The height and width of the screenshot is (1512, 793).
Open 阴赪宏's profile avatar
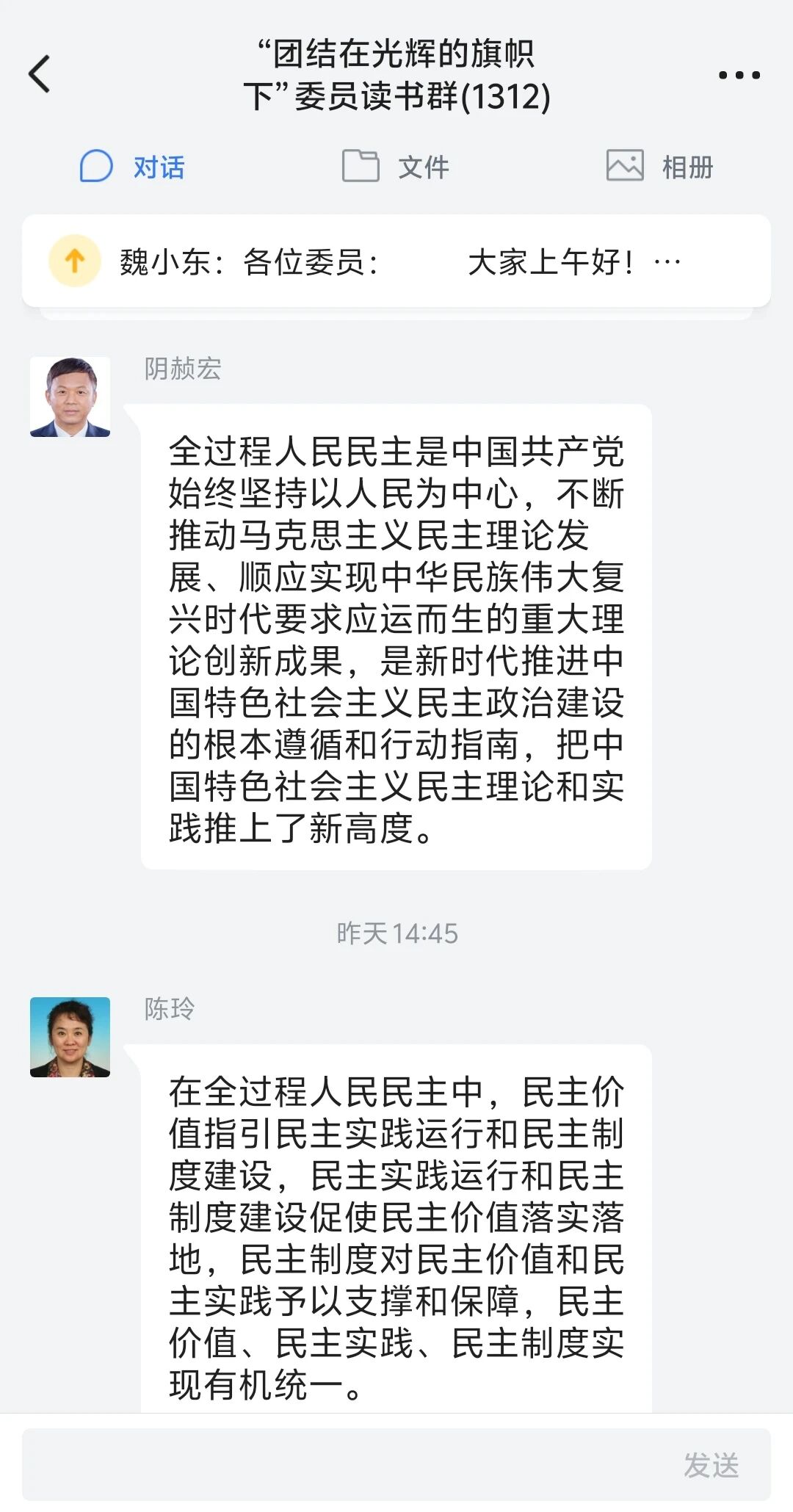[x=70, y=397]
